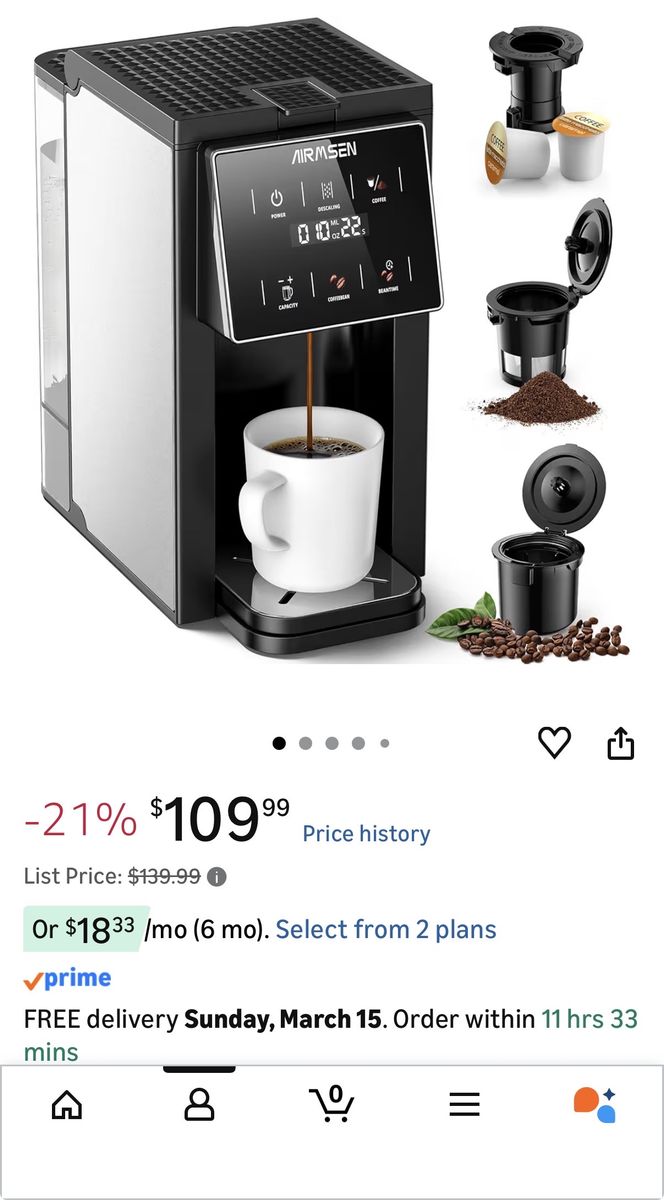The image size is (664, 1200).
Task: Open Select from 2 plans link
Action: tap(386, 929)
